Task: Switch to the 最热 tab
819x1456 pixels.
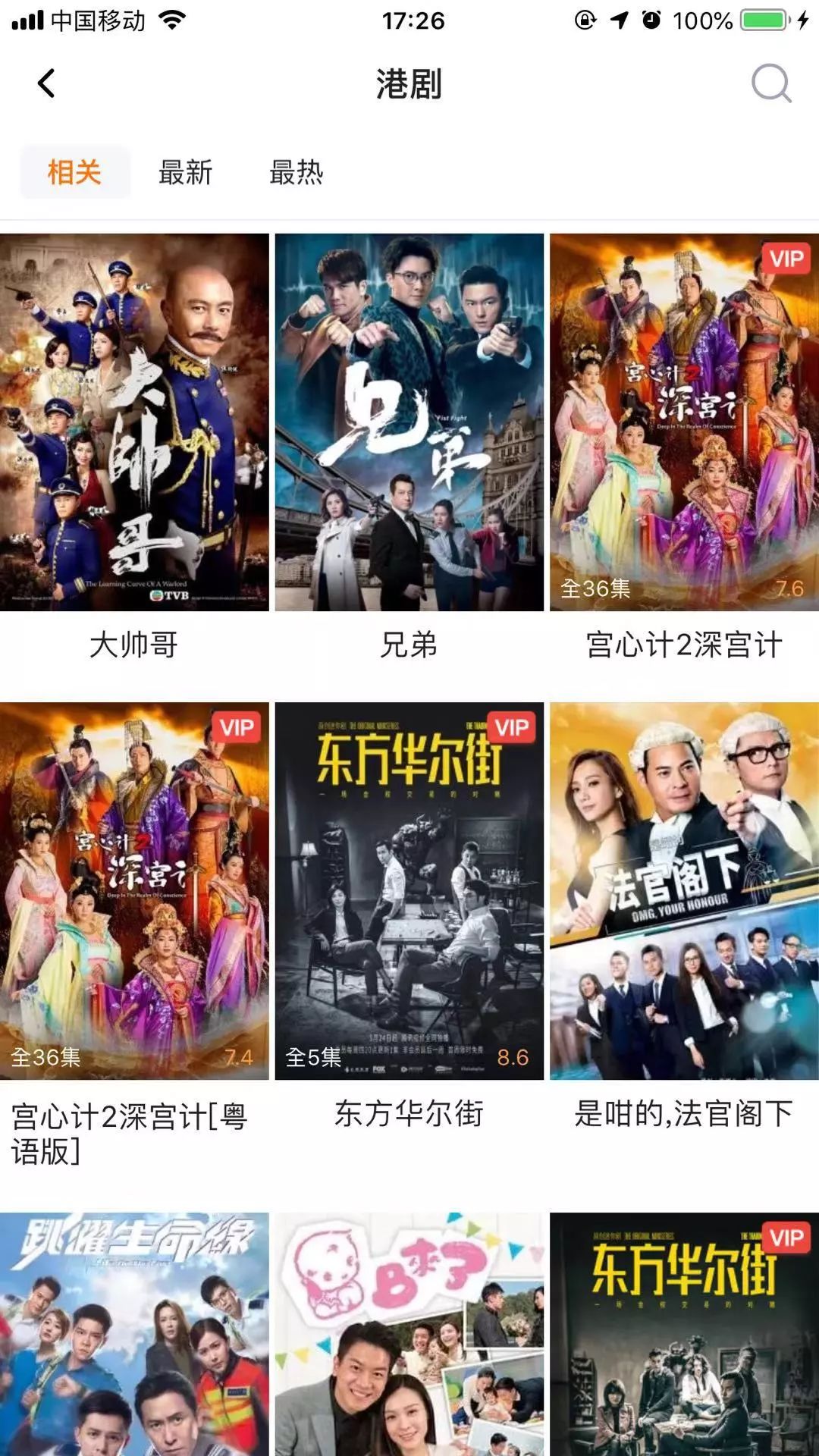Action: 295,173
